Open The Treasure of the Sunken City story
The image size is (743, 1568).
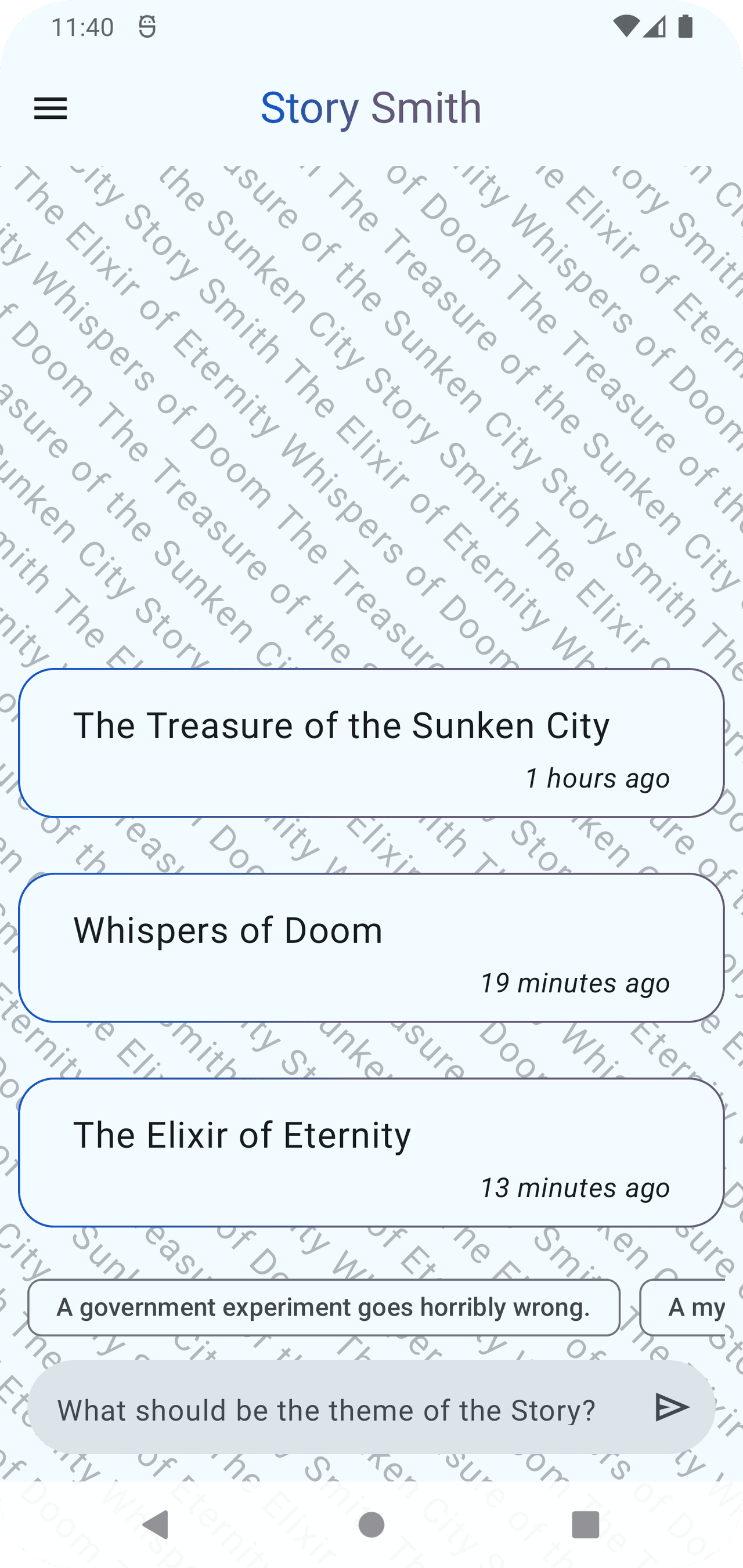(371, 743)
